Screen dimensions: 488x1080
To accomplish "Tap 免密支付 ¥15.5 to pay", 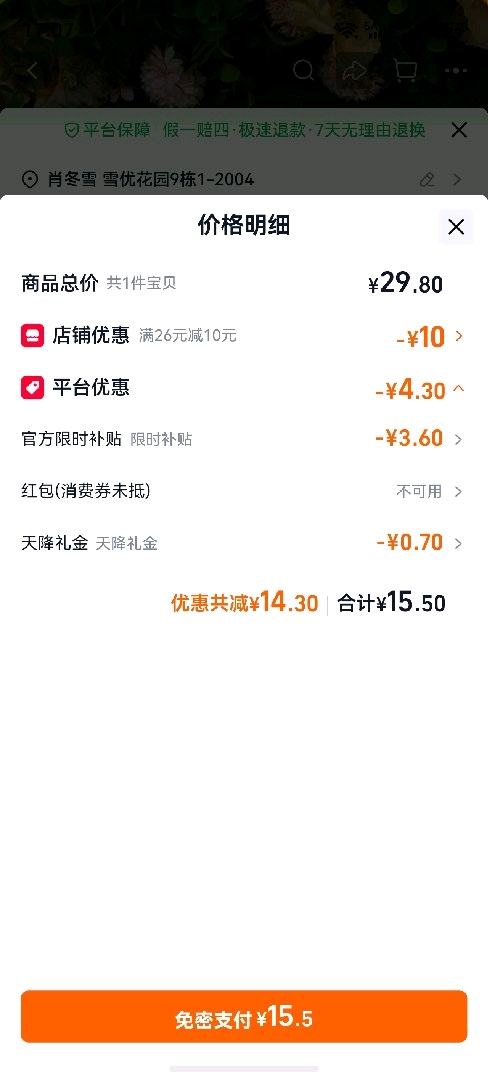I will 244,1017.
